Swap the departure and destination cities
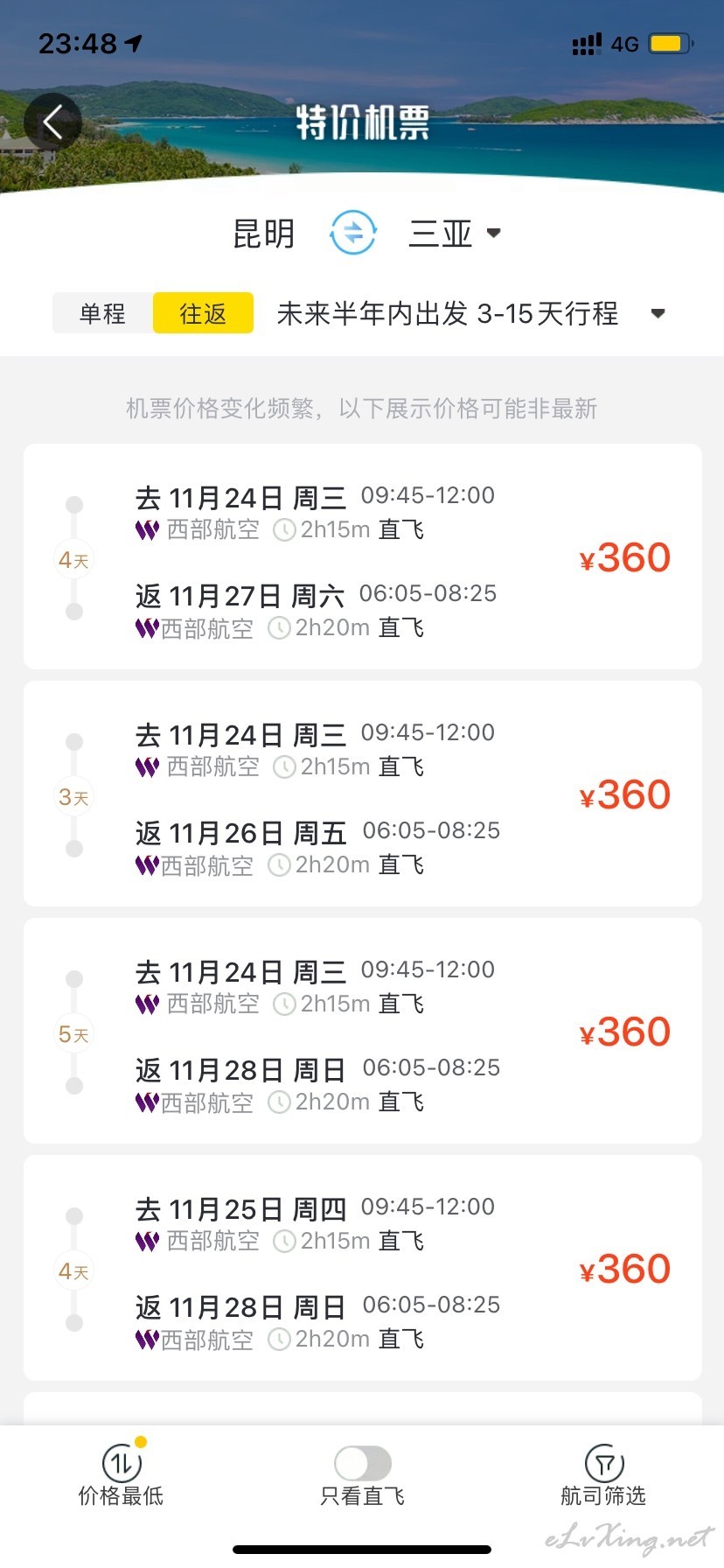Viewport: 724px width, 1568px height. 353,233
